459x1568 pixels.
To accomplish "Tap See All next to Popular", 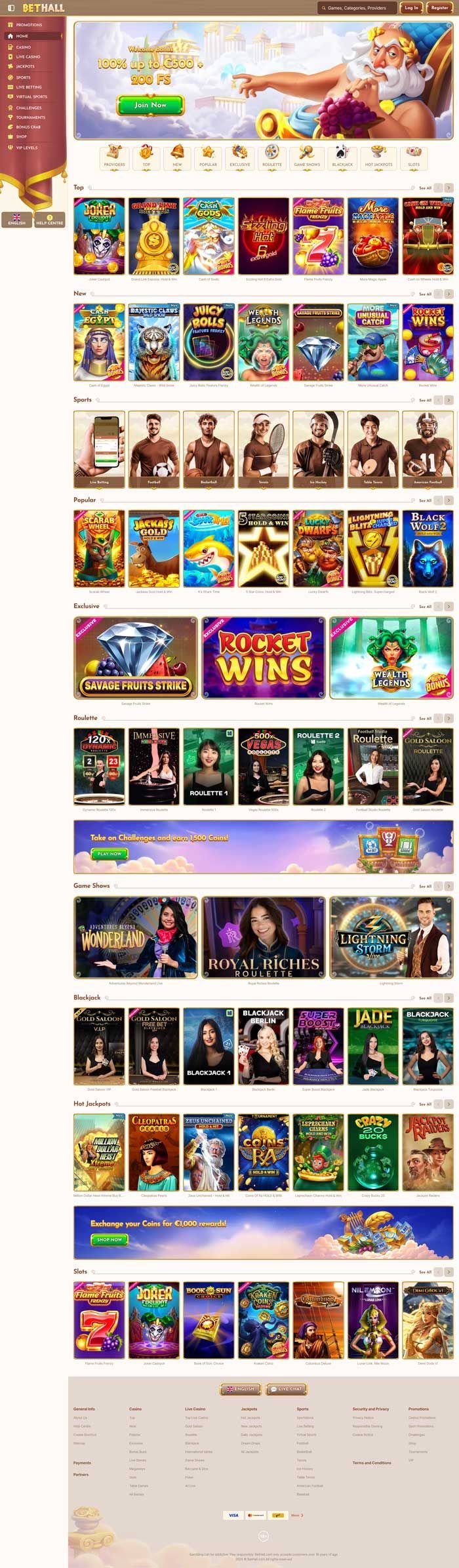I will tap(425, 500).
